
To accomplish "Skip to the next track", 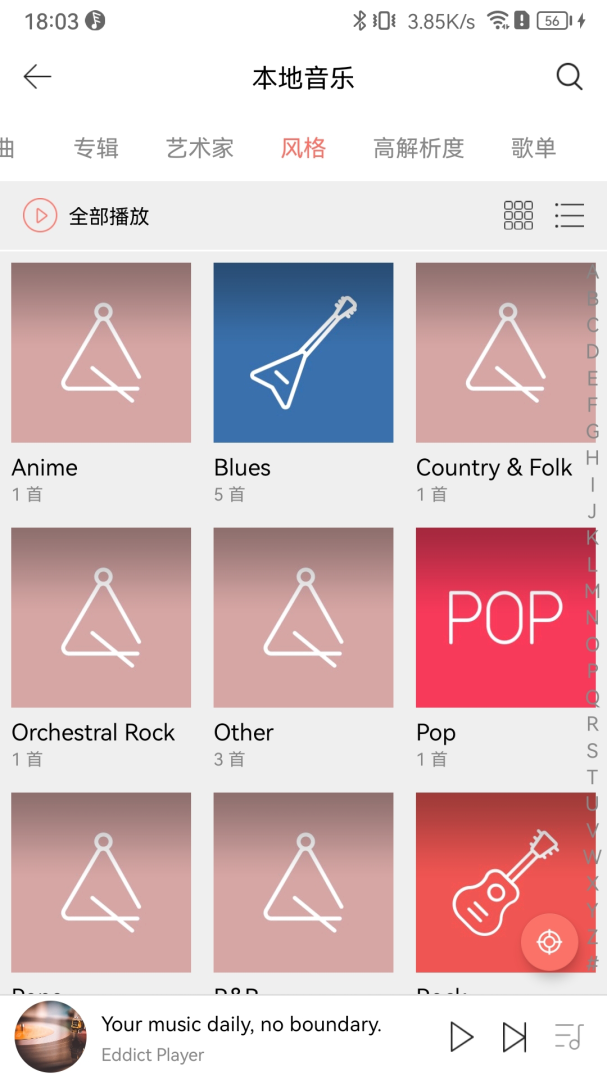I will point(514,1037).
